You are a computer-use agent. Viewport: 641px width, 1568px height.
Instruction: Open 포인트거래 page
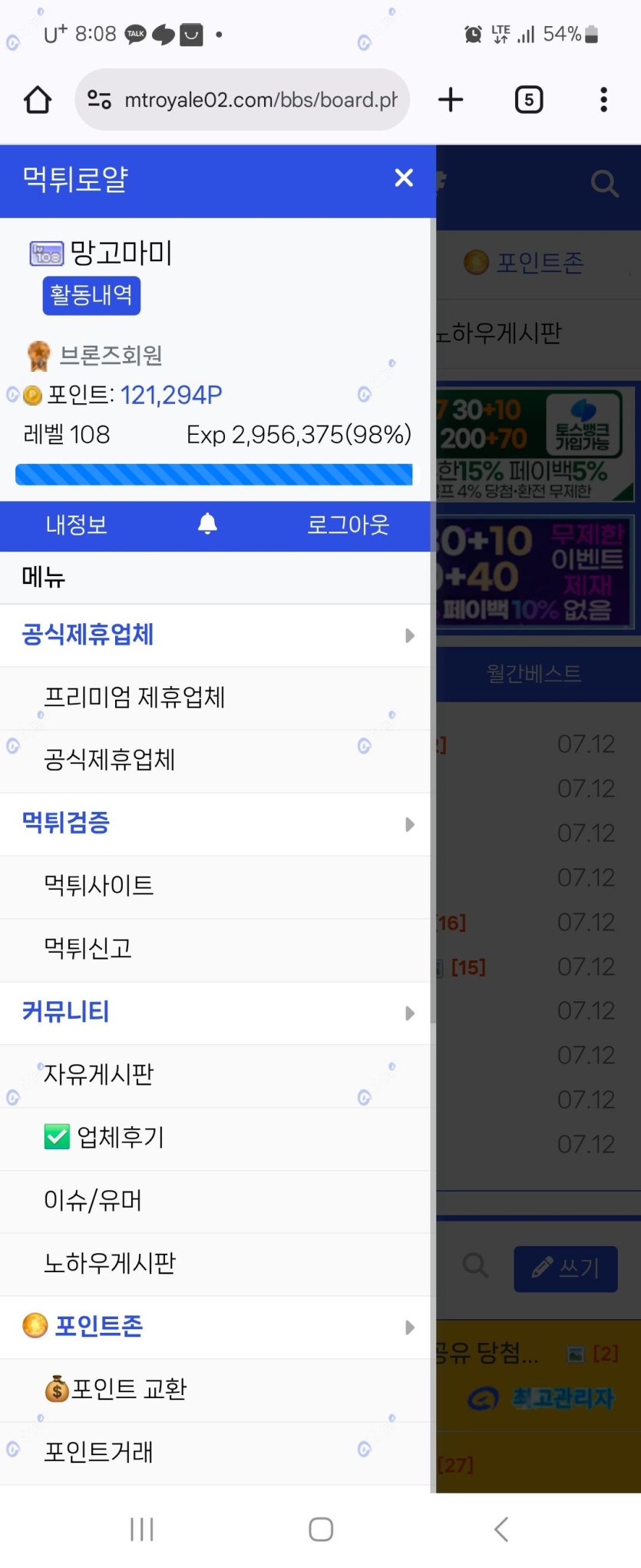point(99,1453)
